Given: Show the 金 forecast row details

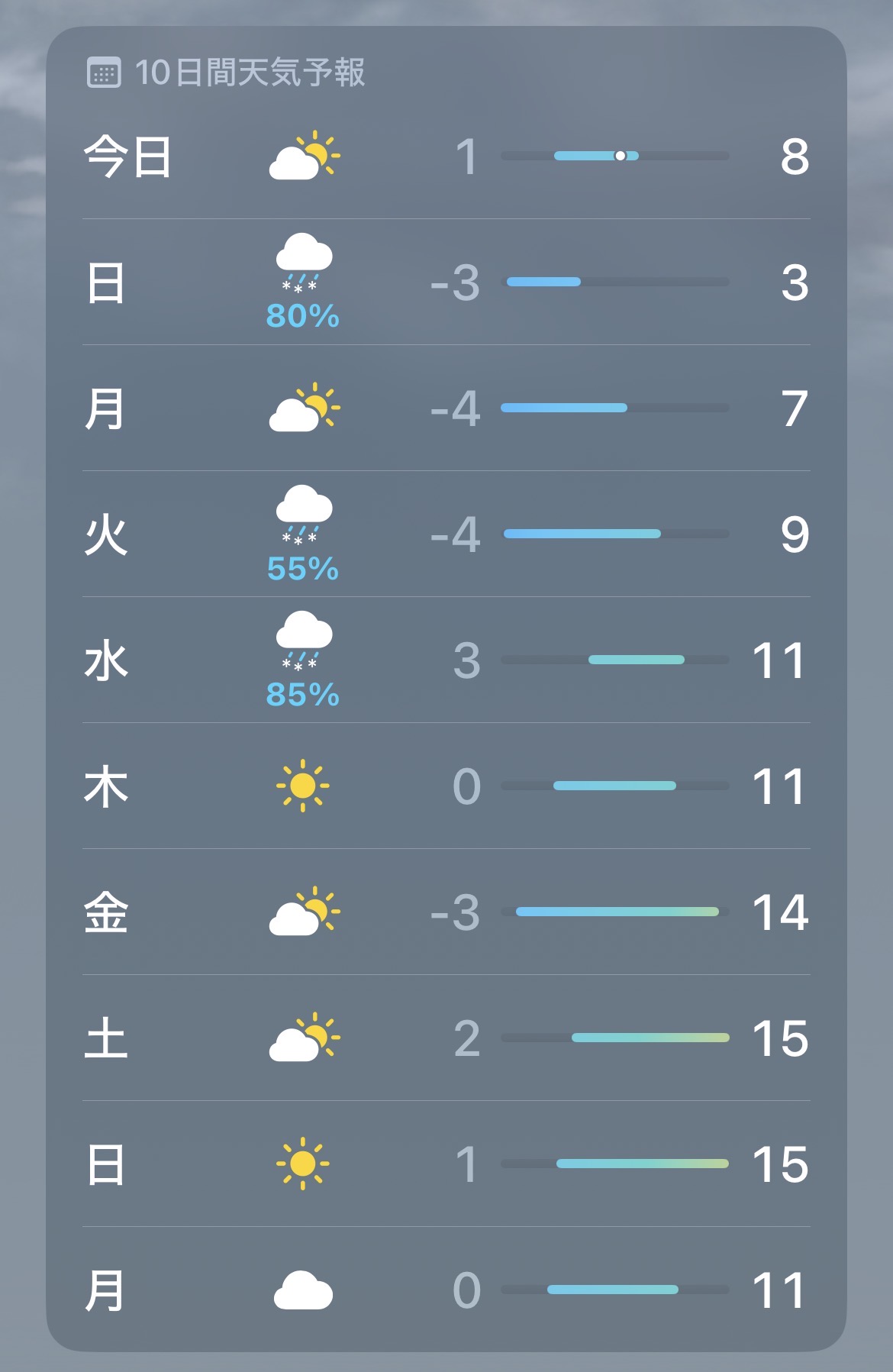Looking at the screenshot, I should [x=446, y=912].
